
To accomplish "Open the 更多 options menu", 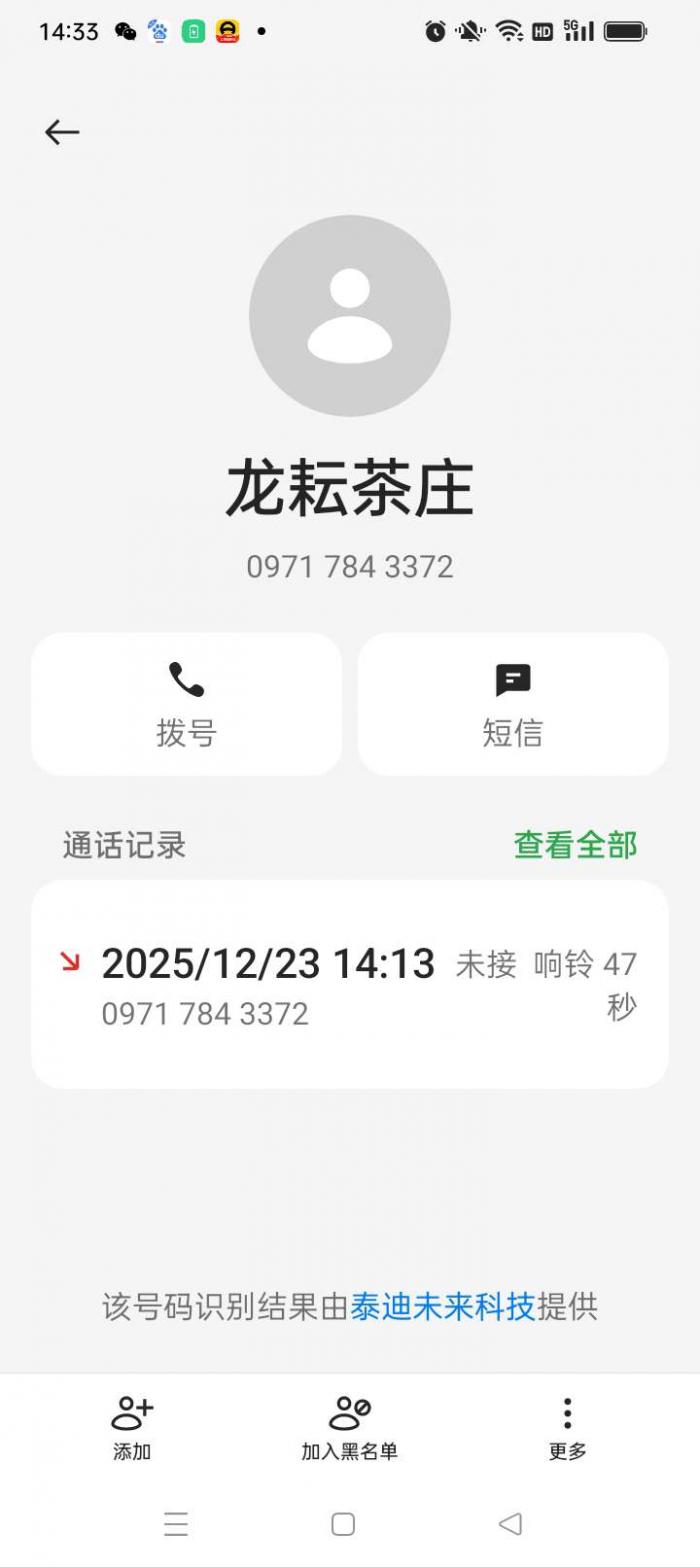I will 567,1428.
